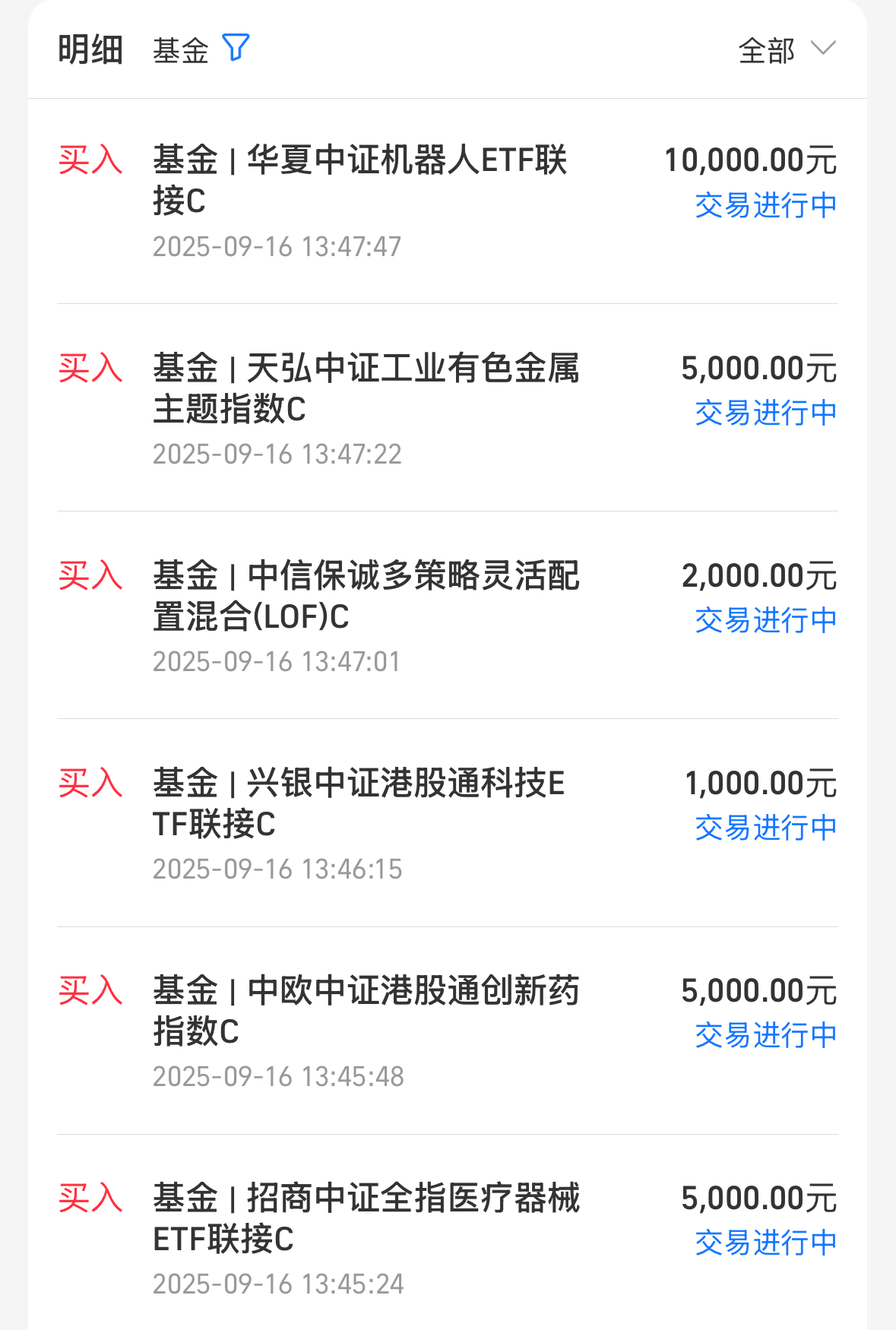Open the 基金 filter funnel icon
896x1330 pixels.
[x=236, y=48]
